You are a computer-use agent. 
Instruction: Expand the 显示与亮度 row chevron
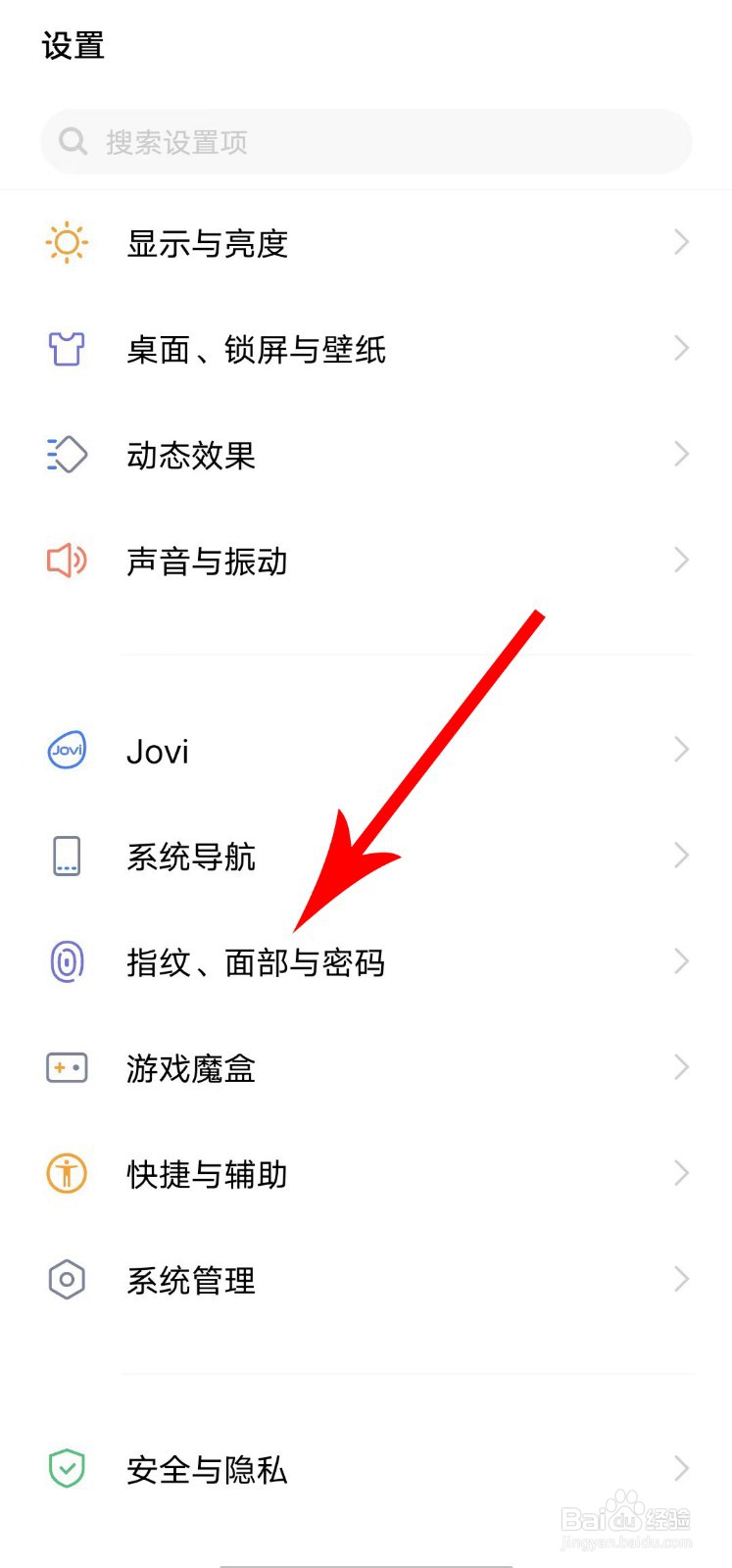coord(681,242)
